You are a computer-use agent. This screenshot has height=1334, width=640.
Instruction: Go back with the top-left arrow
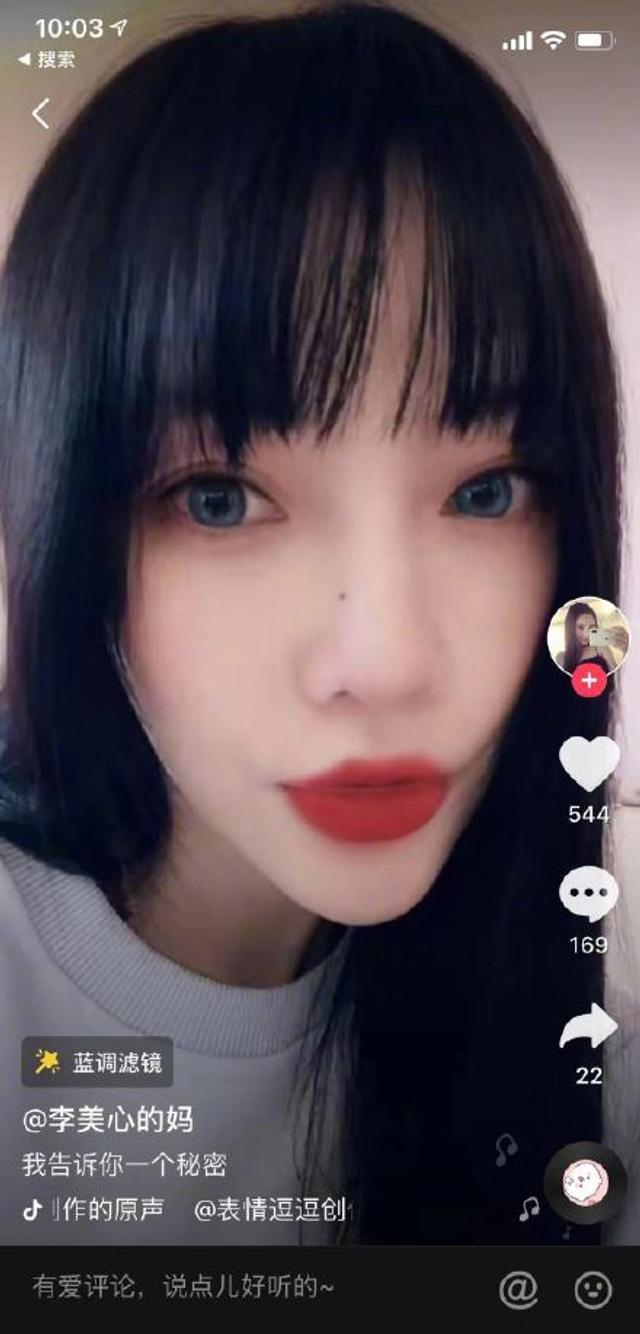[x=40, y=114]
